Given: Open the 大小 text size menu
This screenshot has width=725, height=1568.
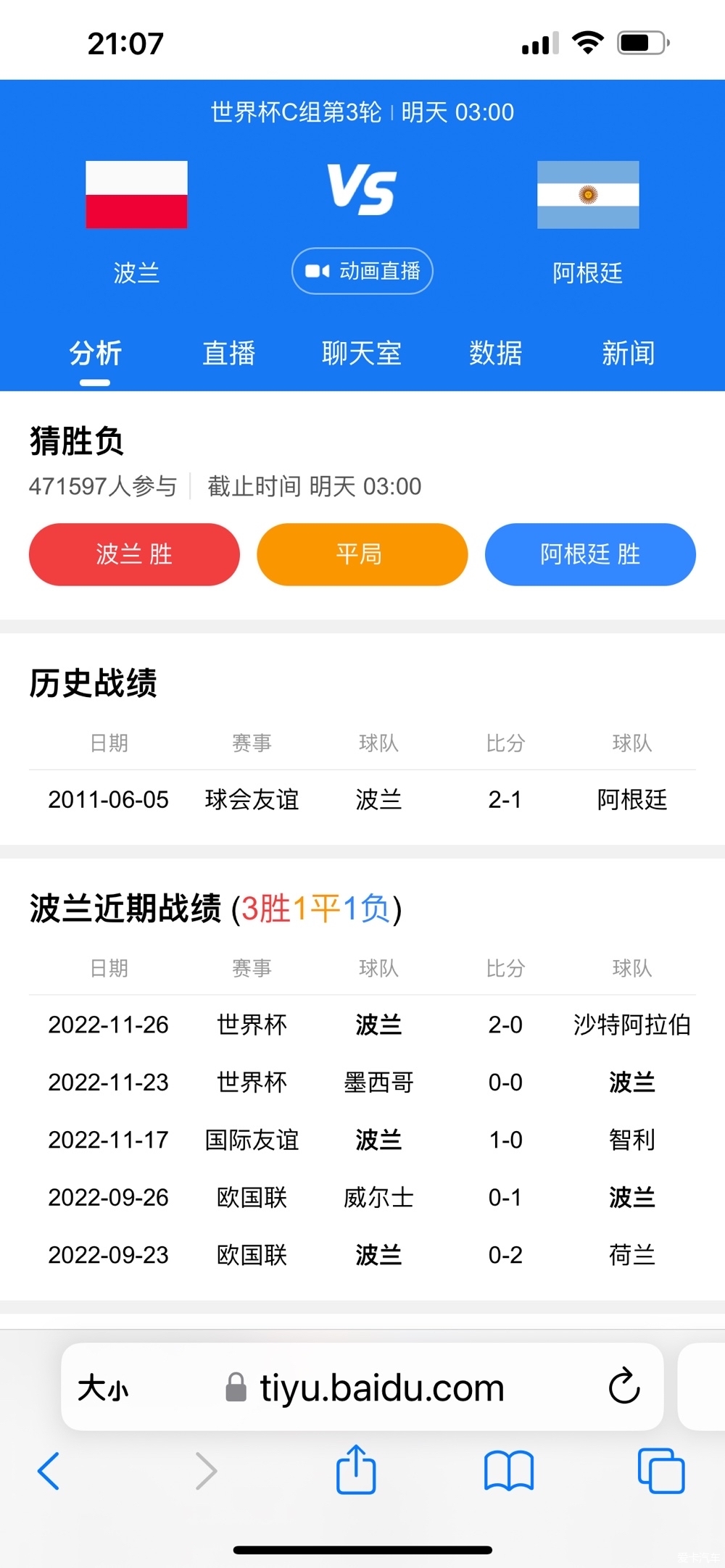Looking at the screenshot, I should click(x=104, y=1388).
